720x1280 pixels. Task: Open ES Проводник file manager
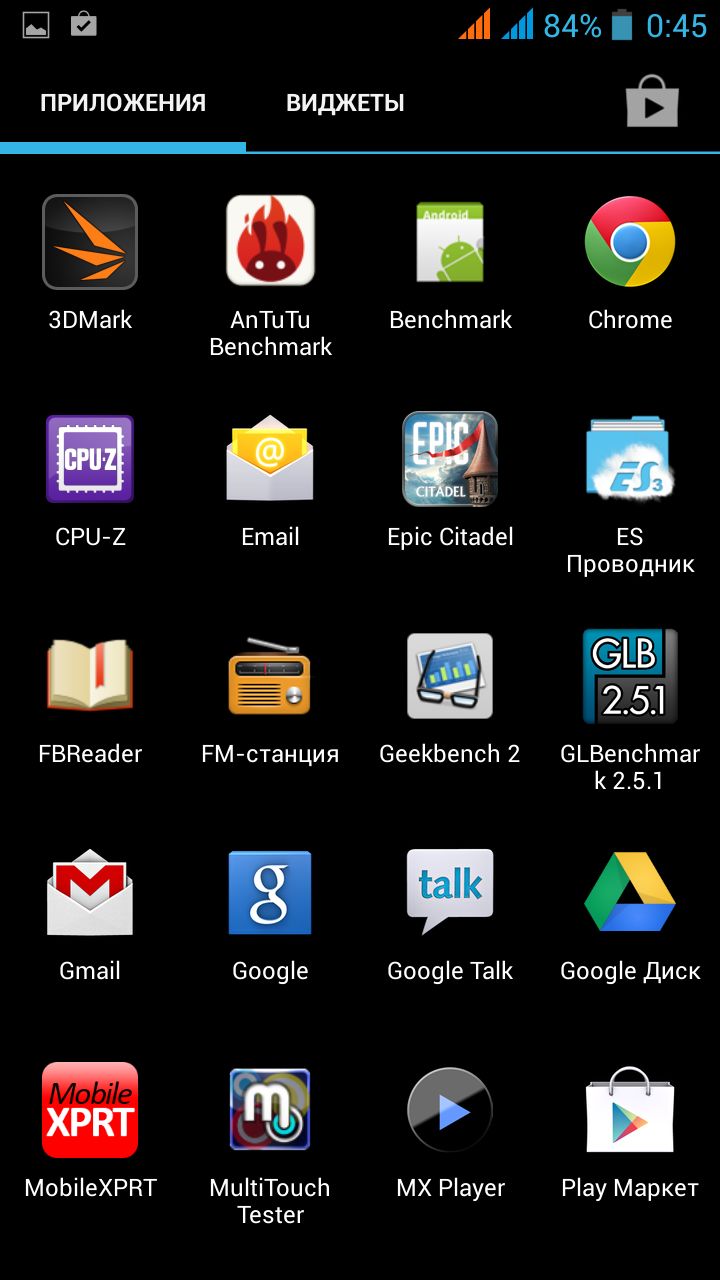click(x=630, y=459)
